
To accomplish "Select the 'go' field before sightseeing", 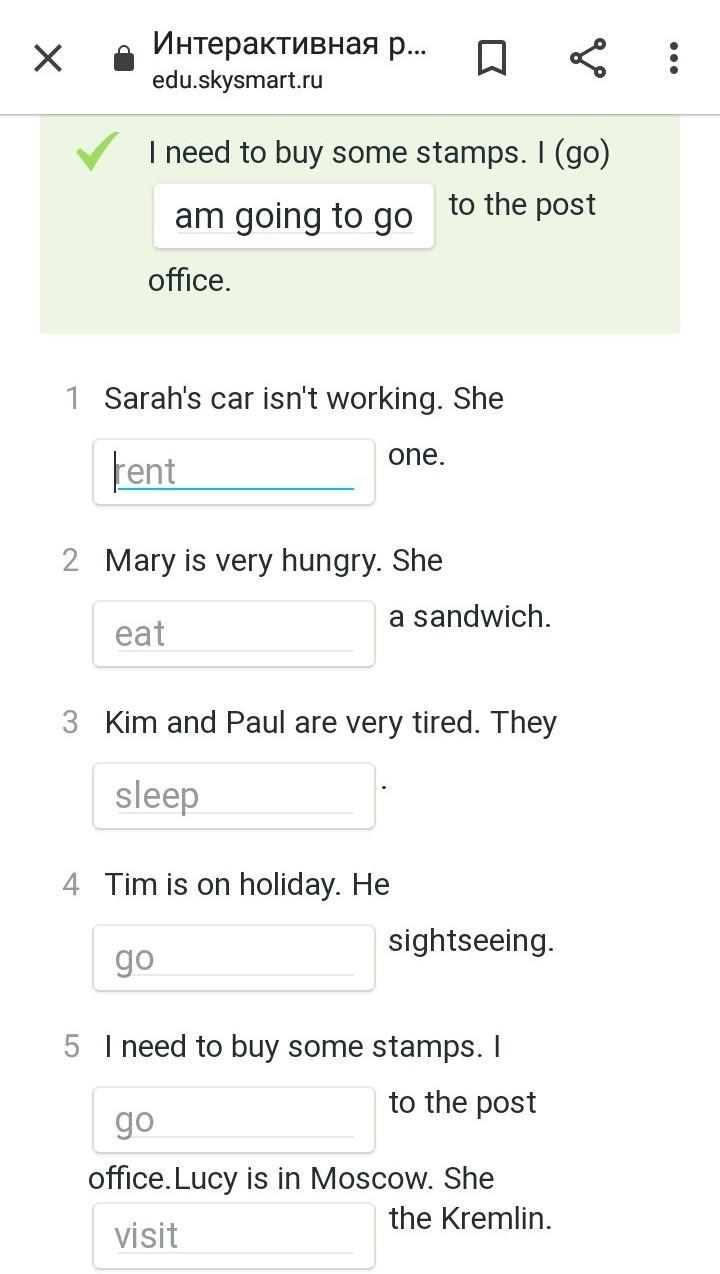I will click(x=234, y=958).
